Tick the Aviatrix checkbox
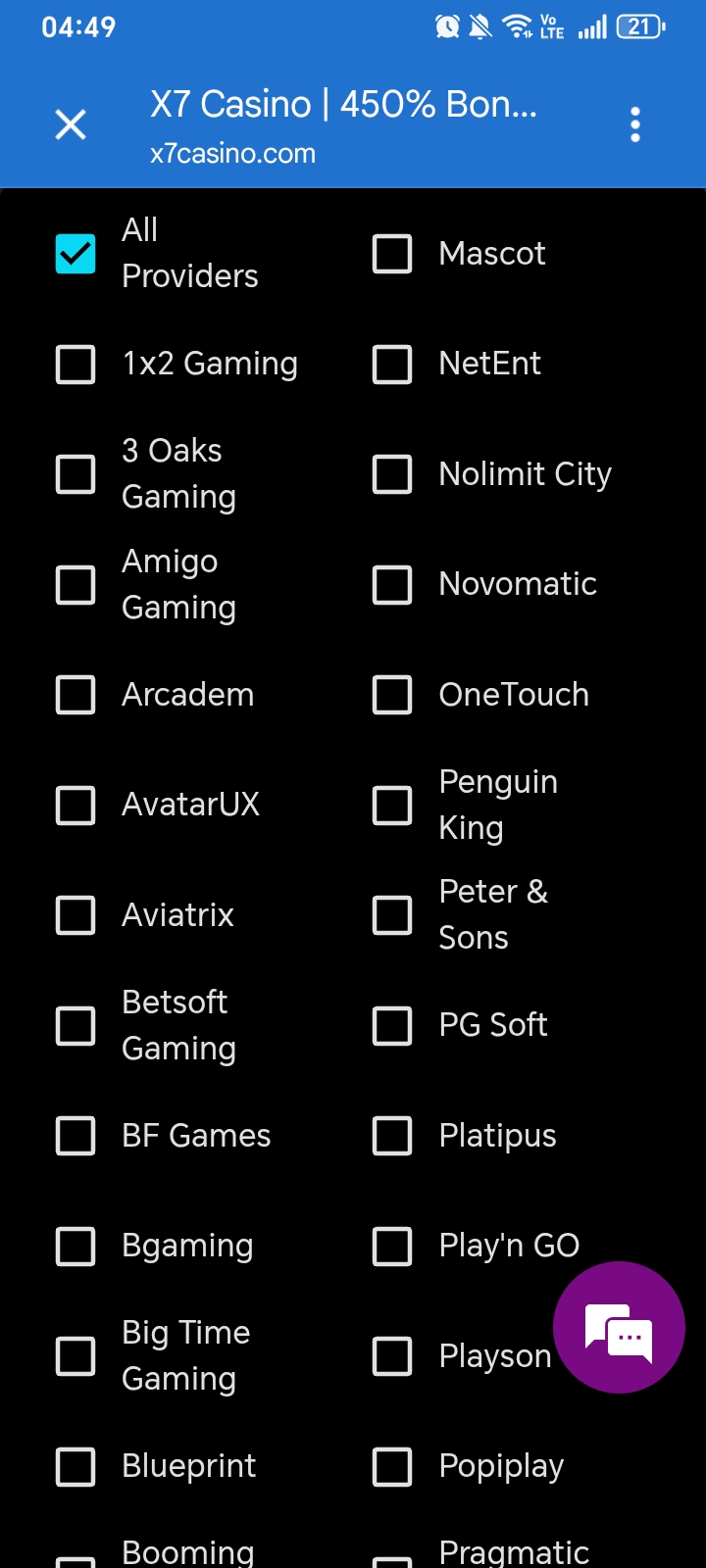706x1568 pixels. [x=76, y=915]
